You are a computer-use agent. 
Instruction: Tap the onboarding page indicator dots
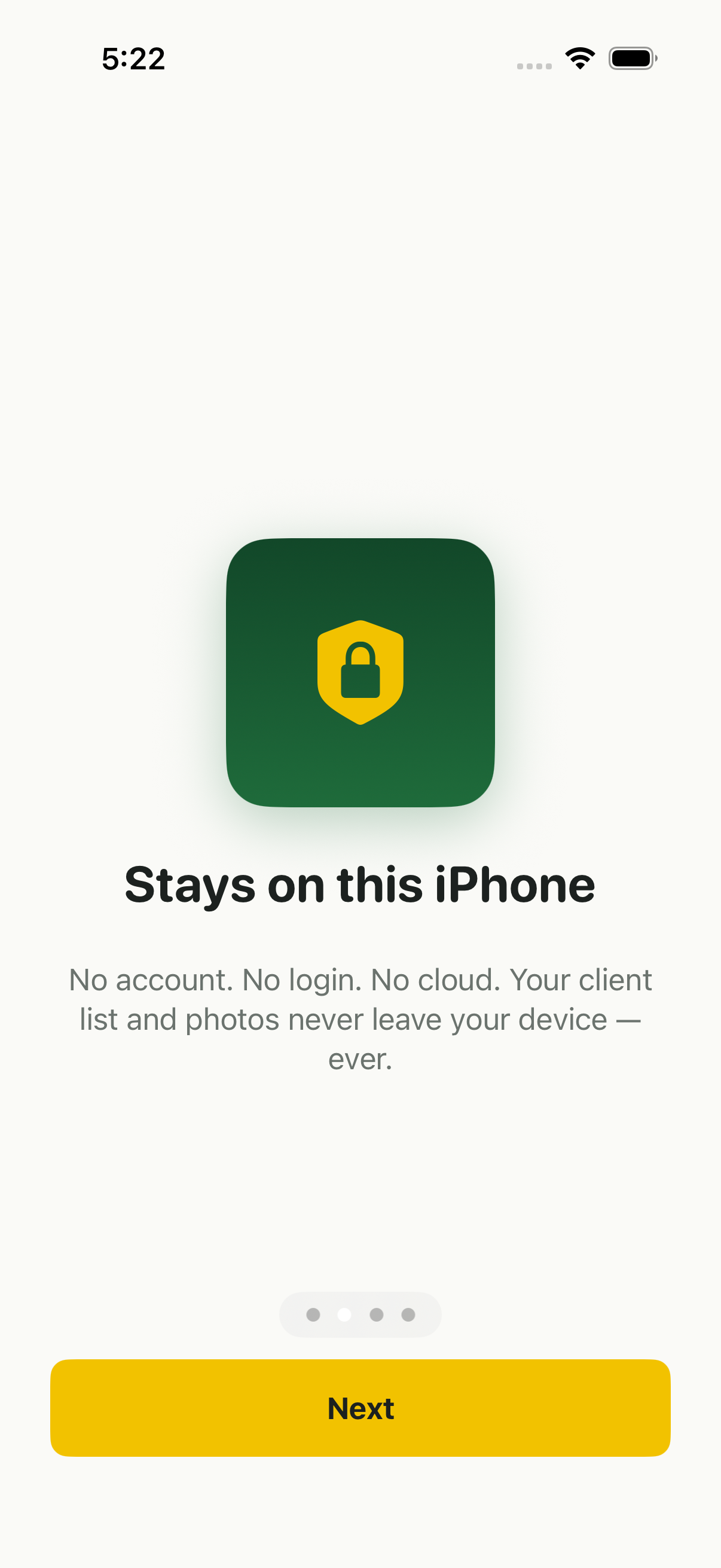(x=360, y=1314)
